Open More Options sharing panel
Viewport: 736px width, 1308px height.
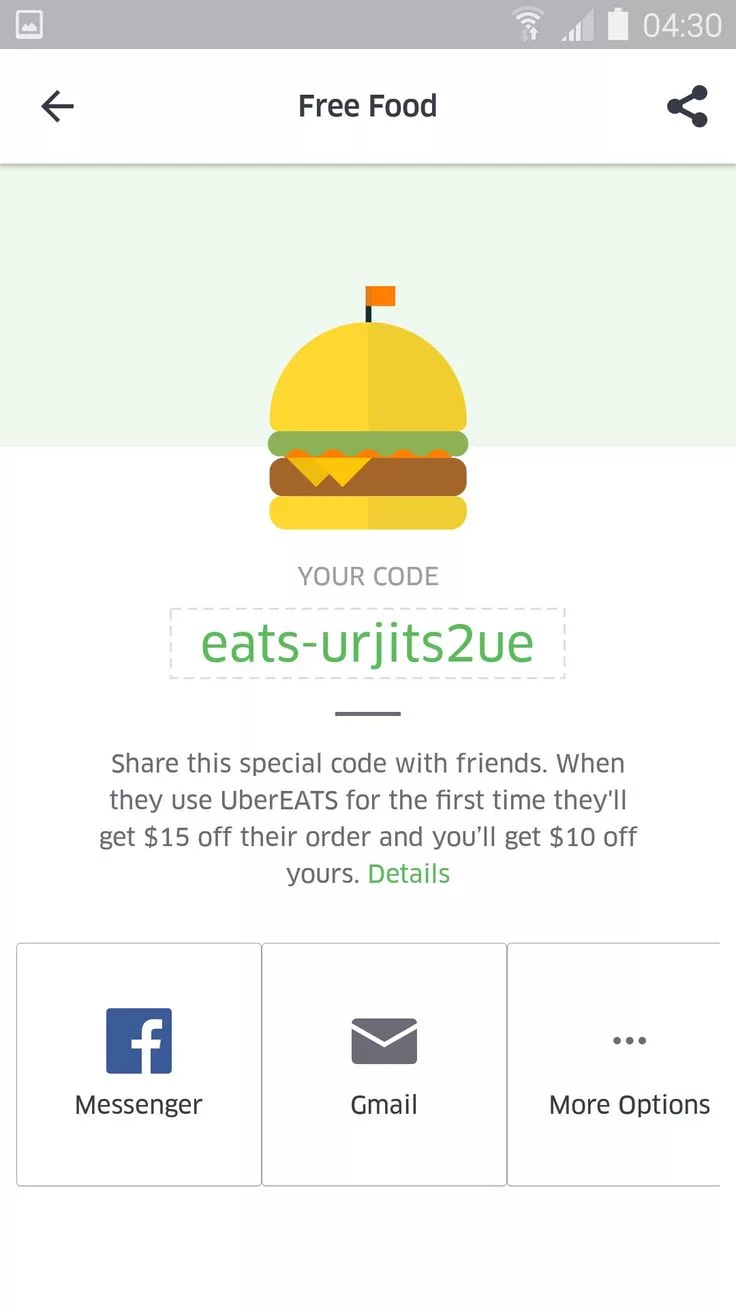(629, 1064)
